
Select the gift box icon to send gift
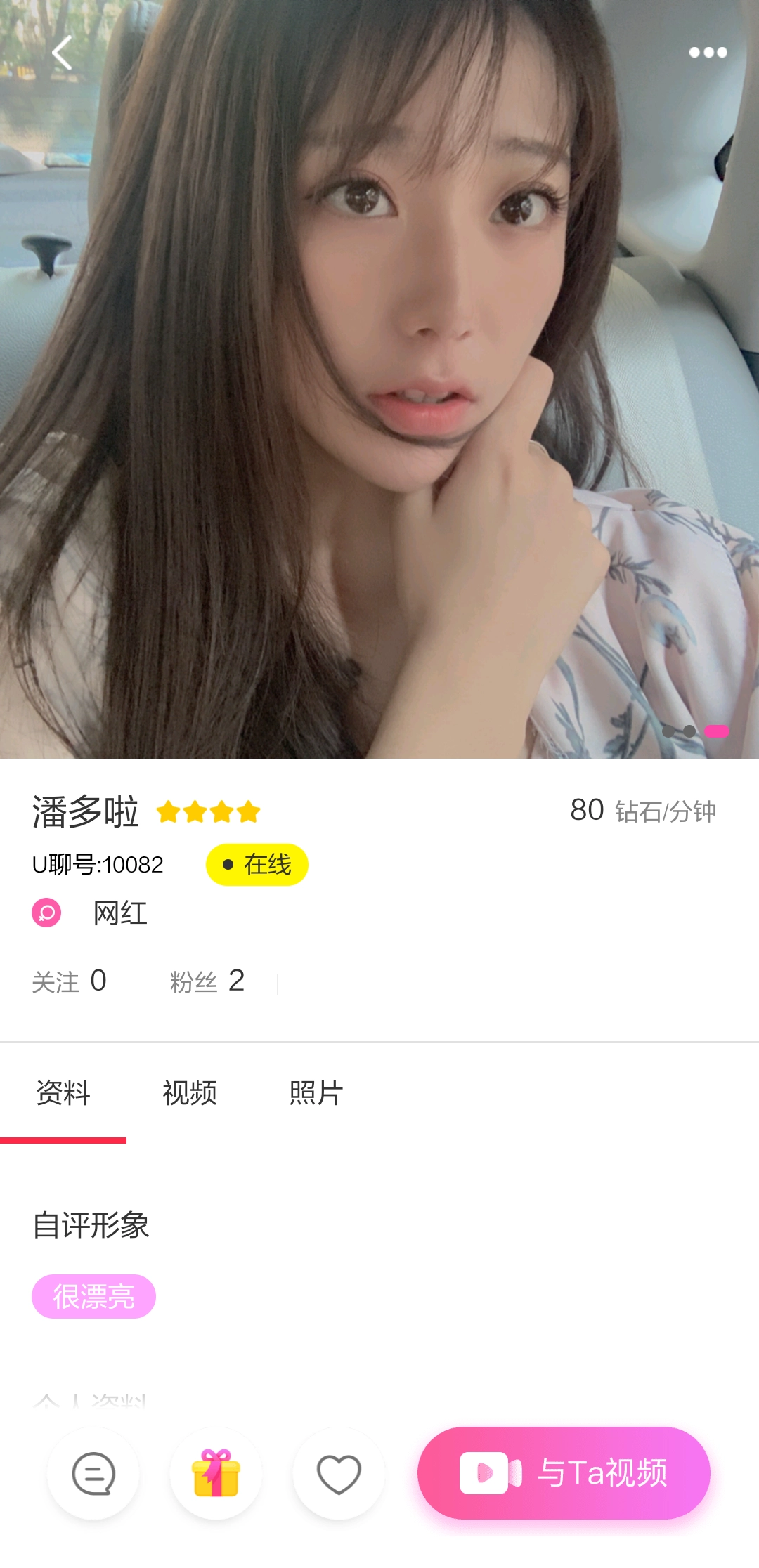(x=216, y=1472)
